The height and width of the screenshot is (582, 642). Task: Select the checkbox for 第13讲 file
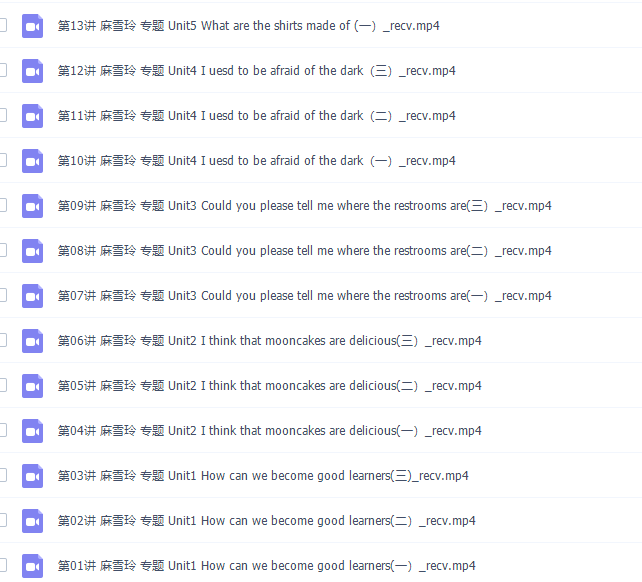pyautogui.click(x=3, y=26)
